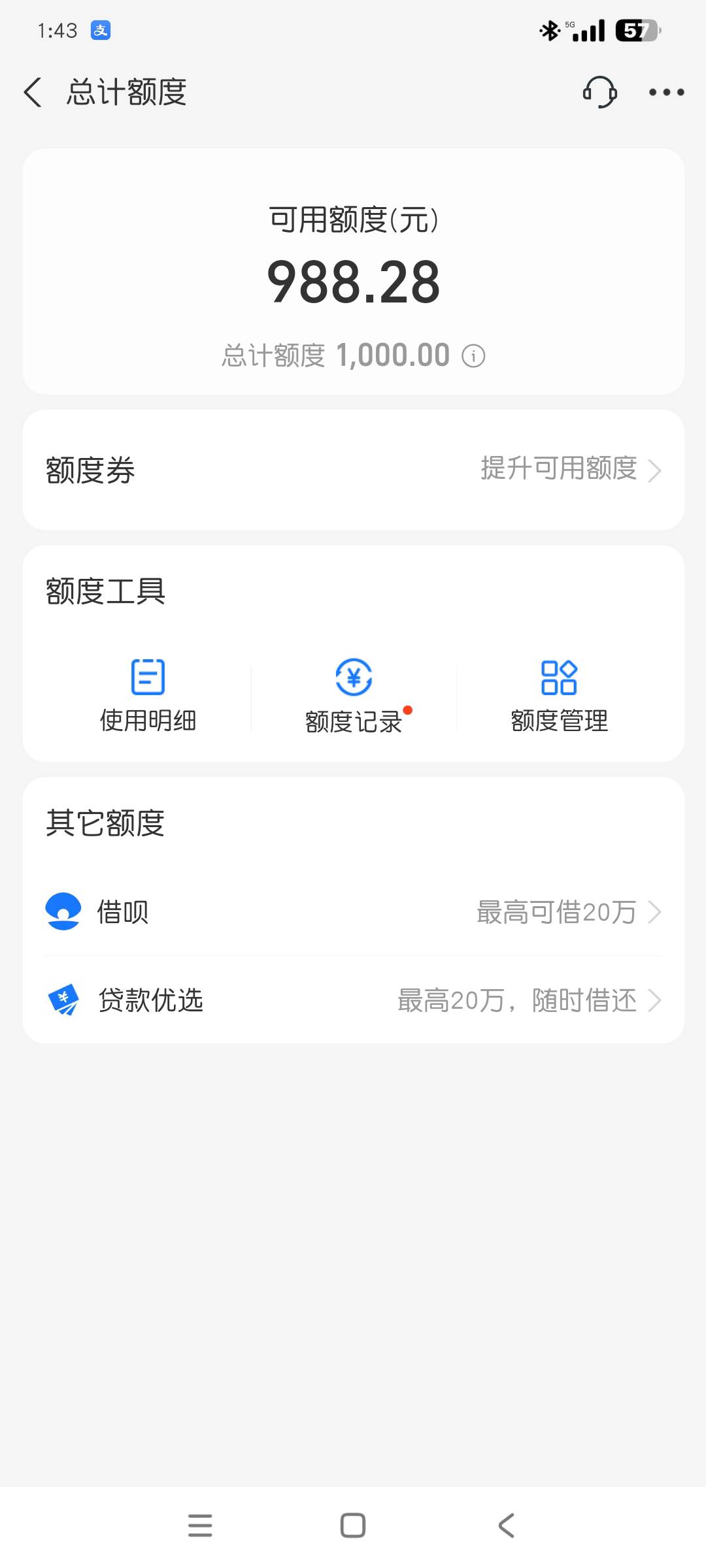This screenshot has width=706, height=1568.
Task: View 额度记录
Action: click(x=354, y=696)
